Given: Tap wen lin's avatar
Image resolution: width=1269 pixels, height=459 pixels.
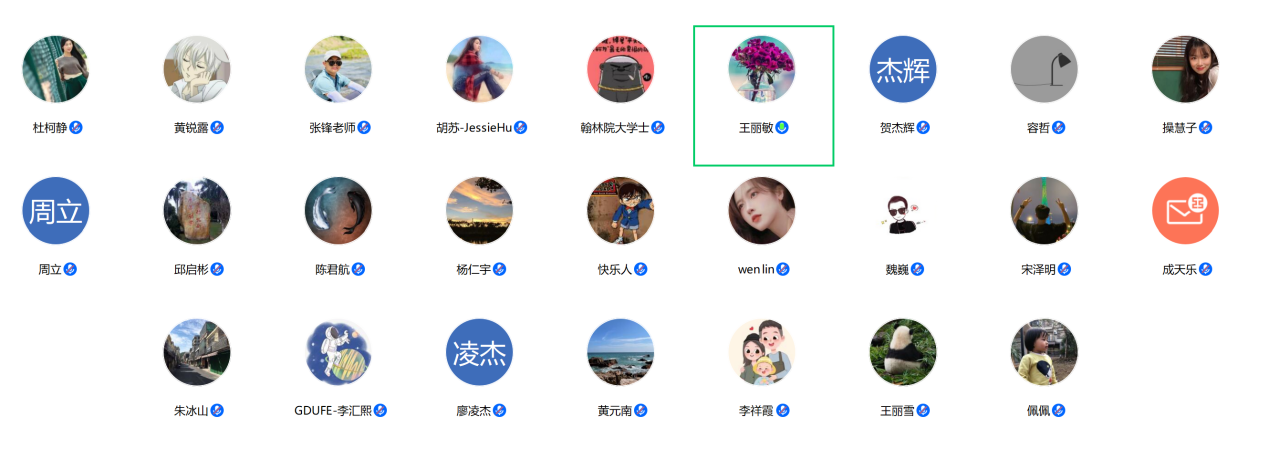Looking at the screenshot, I should [x=762, y=211].
